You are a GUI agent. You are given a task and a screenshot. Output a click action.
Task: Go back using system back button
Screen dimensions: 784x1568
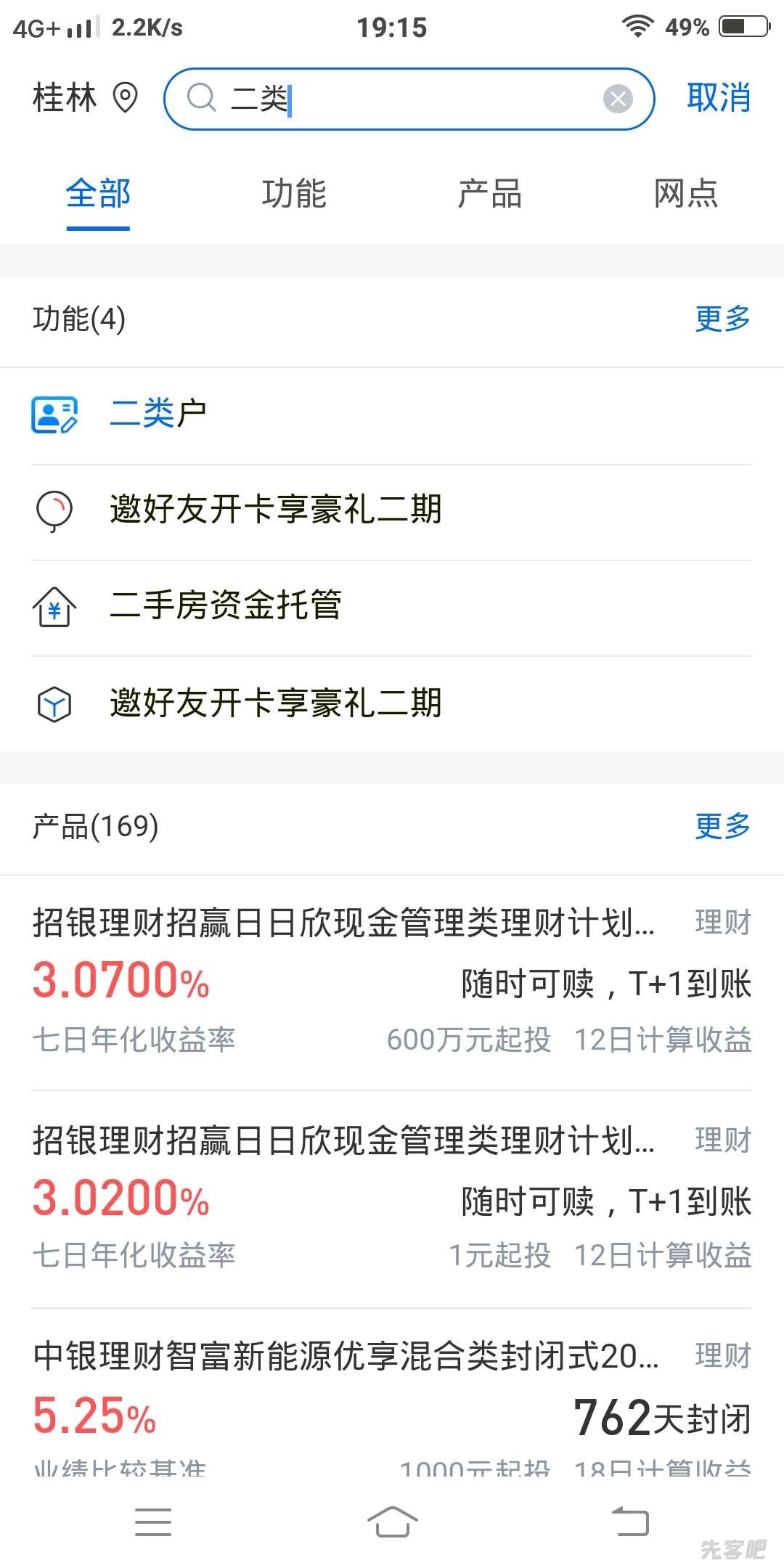point(630,1522)
